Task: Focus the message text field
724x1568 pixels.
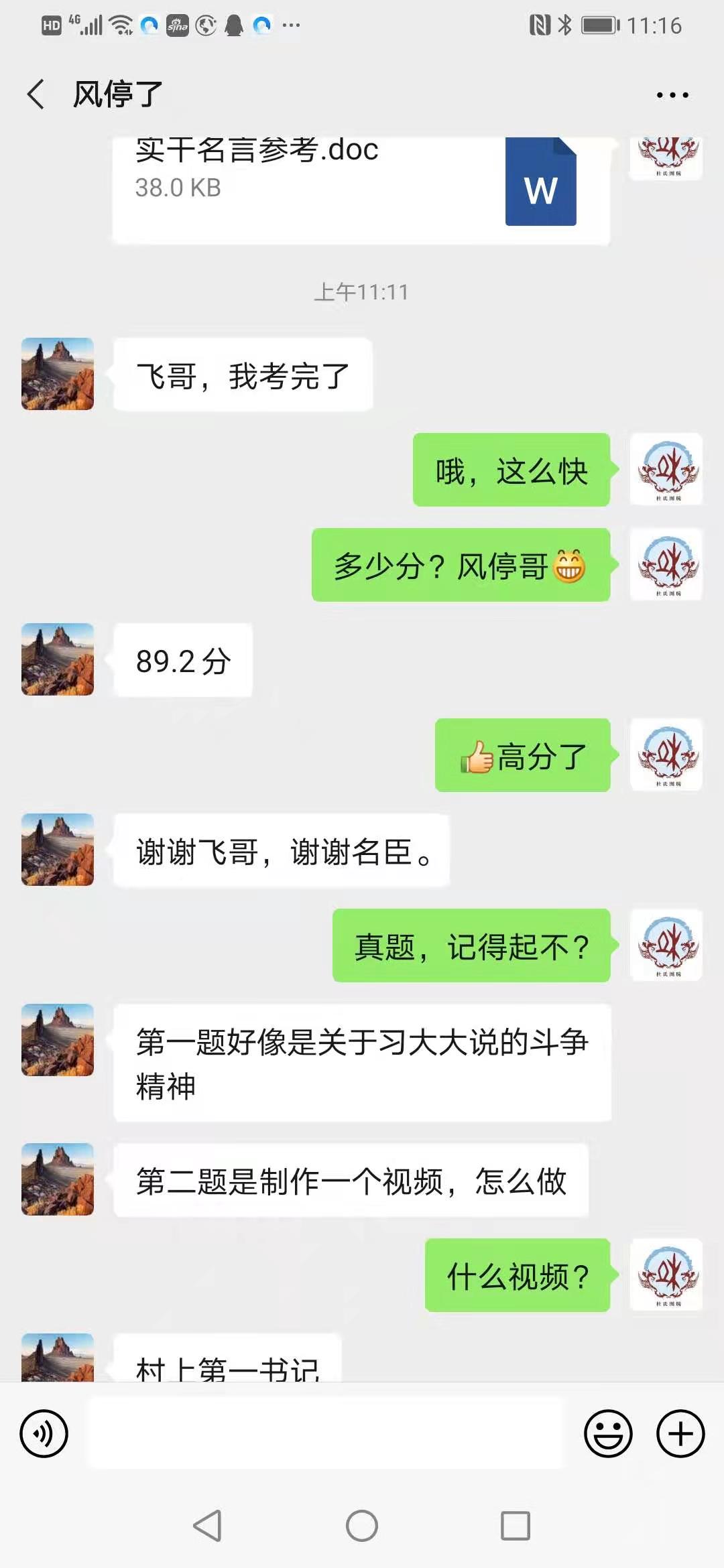Action: pyautogui.click(x=326, y=1433)
